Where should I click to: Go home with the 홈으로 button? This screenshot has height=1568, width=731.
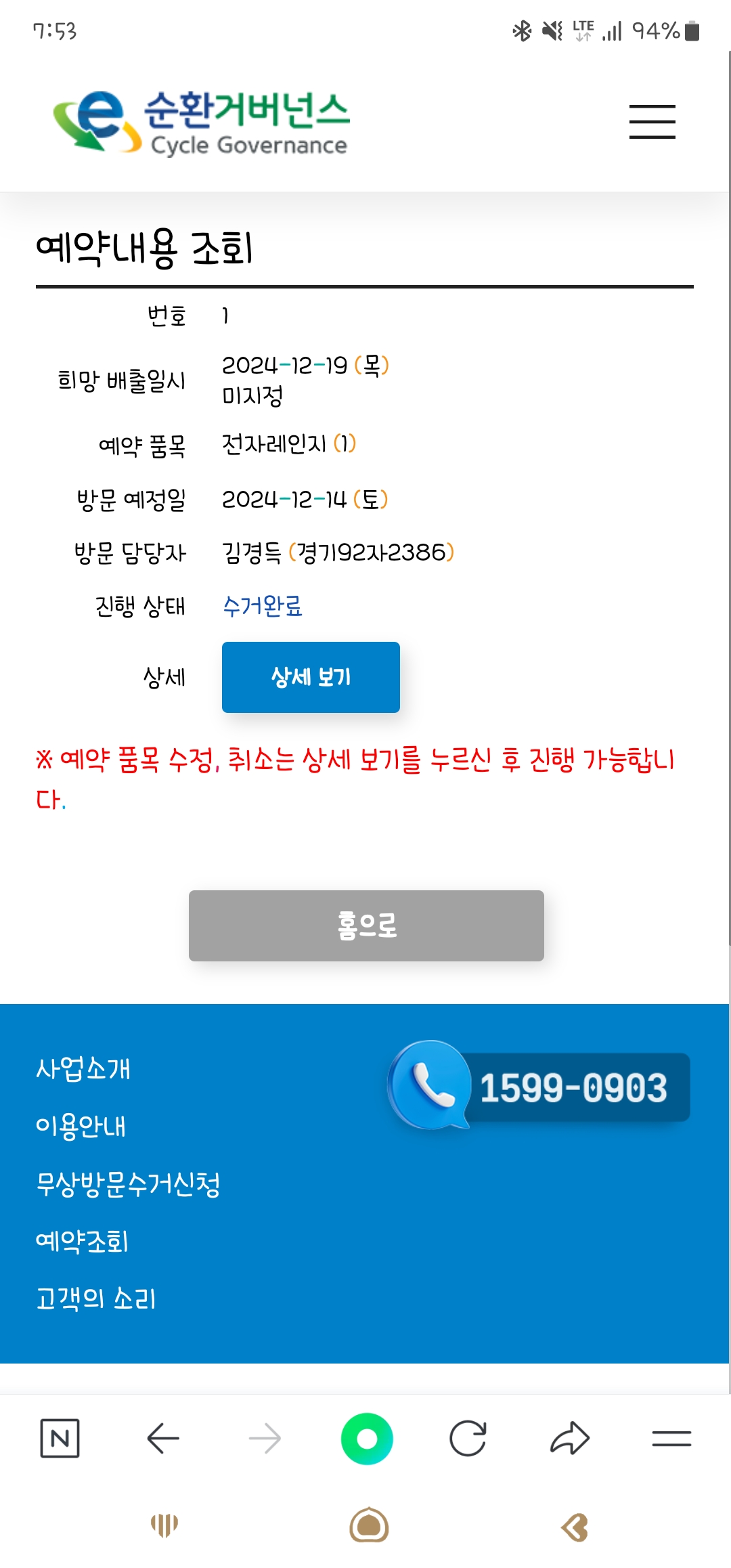coord(366,925)
